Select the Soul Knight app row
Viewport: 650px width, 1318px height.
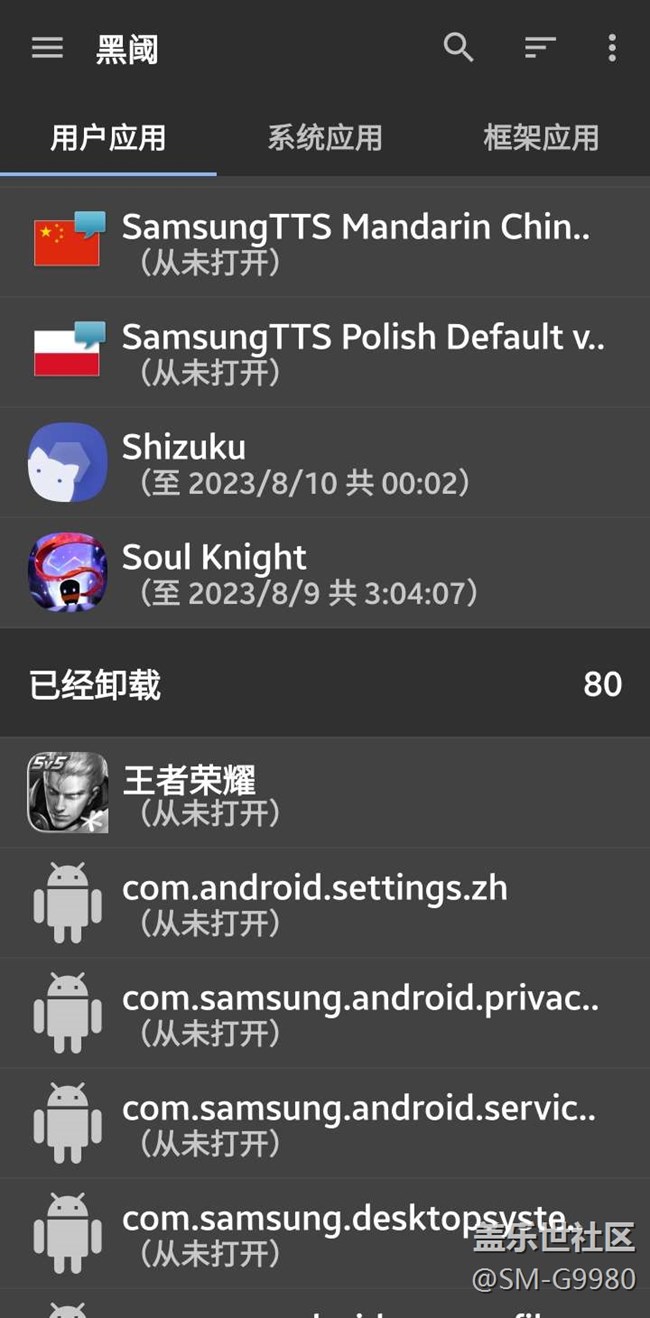click(325, 573)
